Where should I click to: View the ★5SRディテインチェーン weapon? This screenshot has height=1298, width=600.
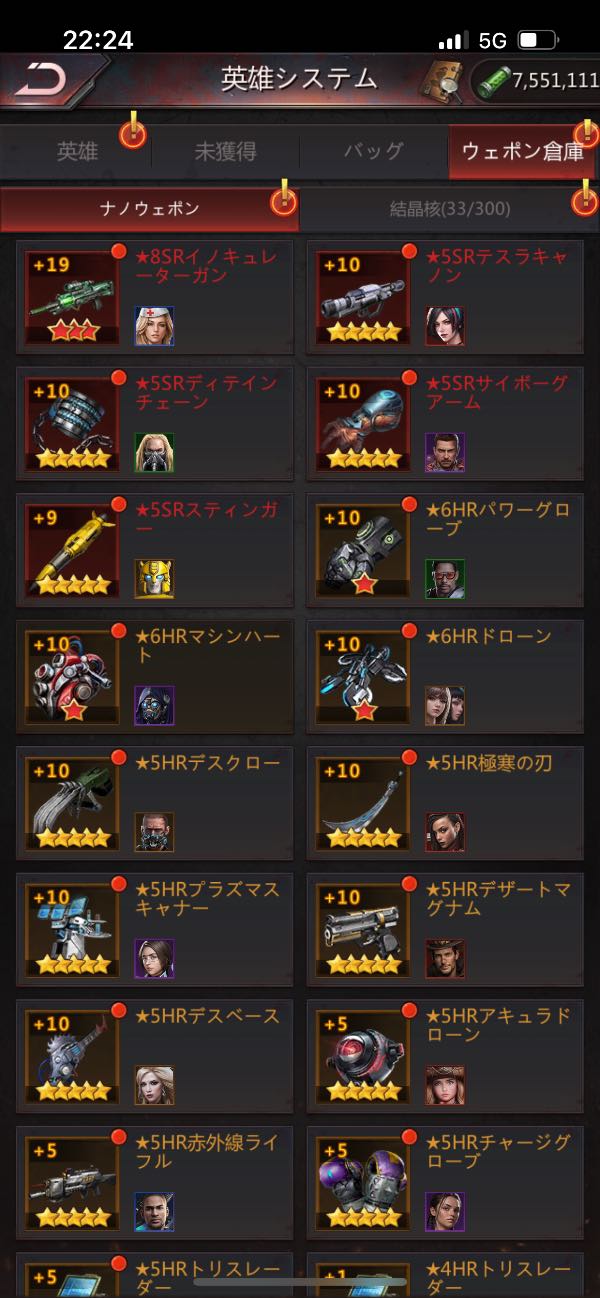pos(155,424)
